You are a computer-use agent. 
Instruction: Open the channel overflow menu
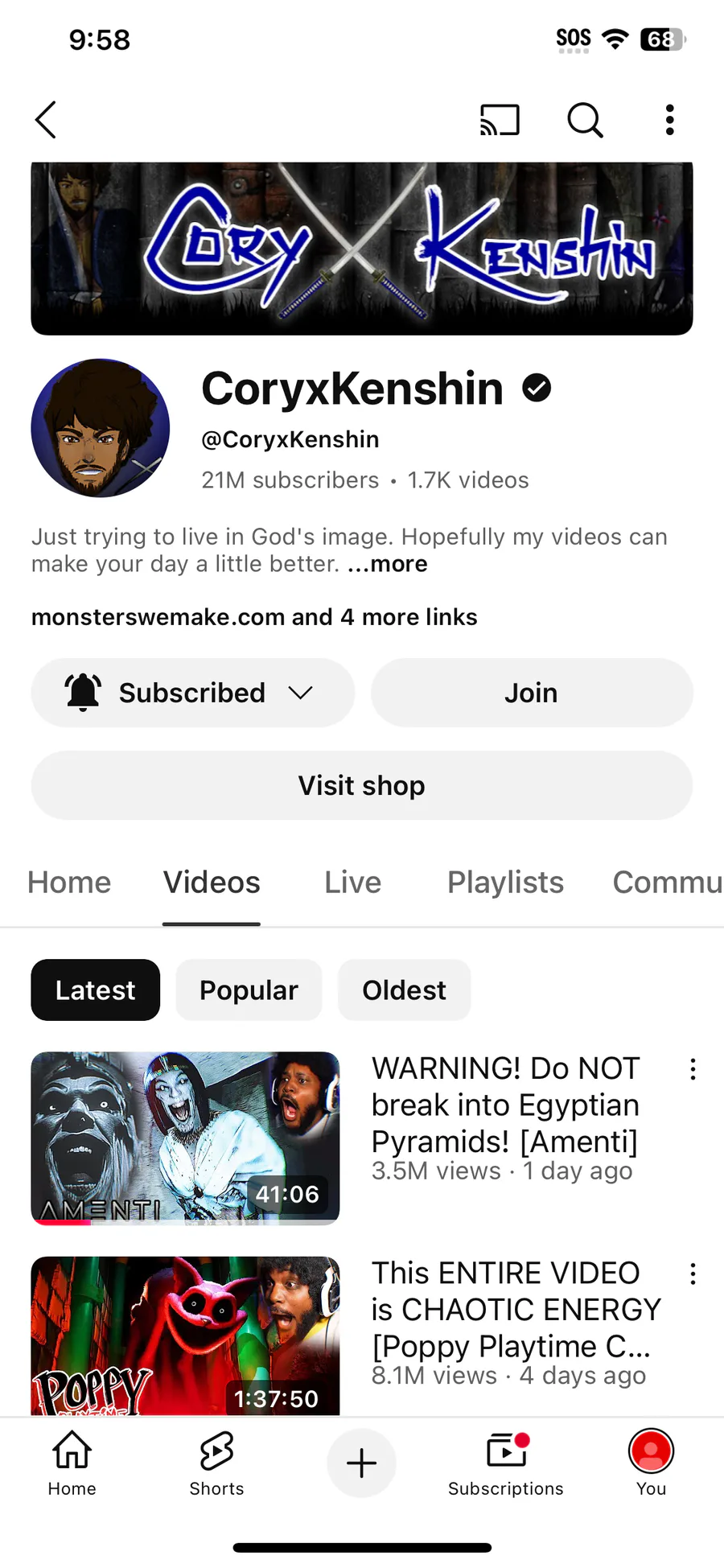(x=669, y=120)
